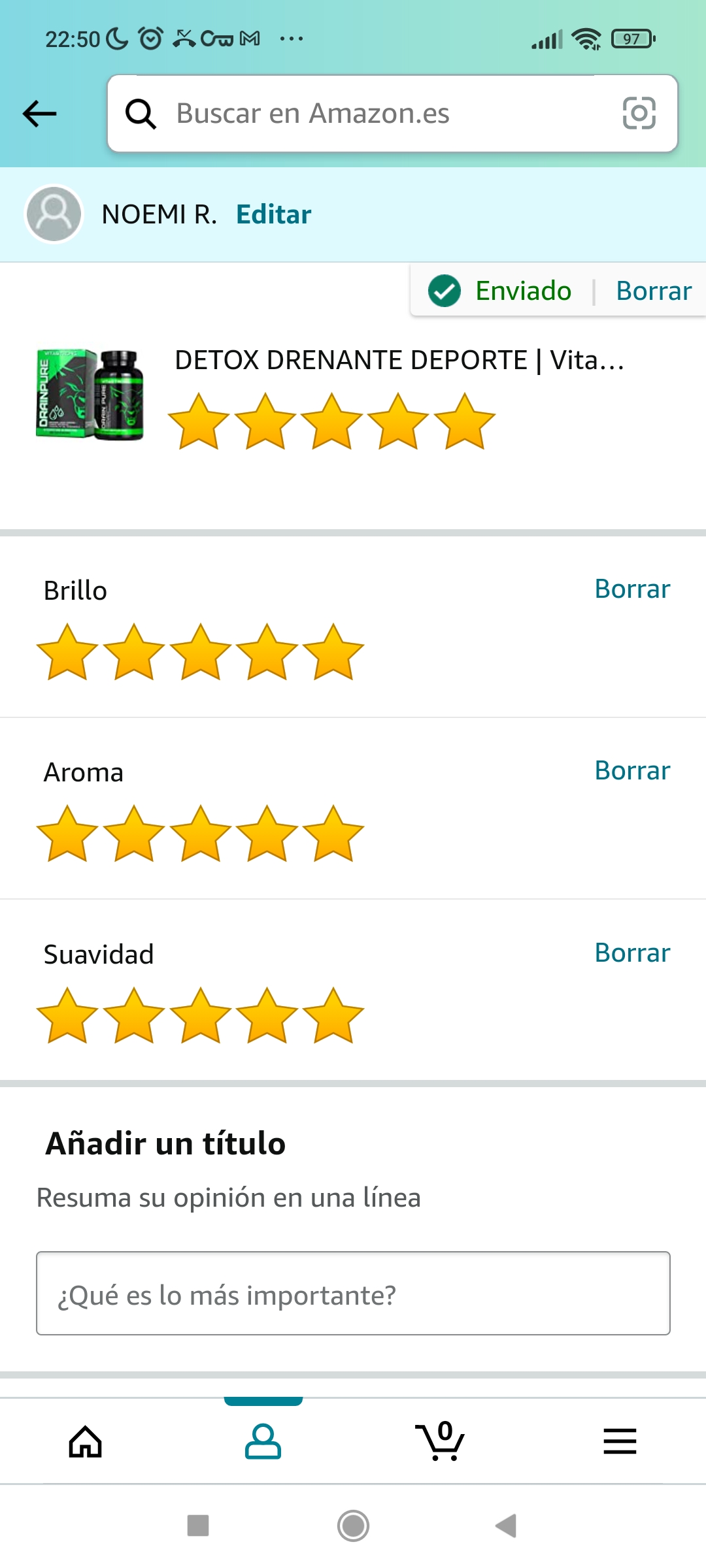
Task: Open recent apps via square button
Action: tap(198, 1526)
